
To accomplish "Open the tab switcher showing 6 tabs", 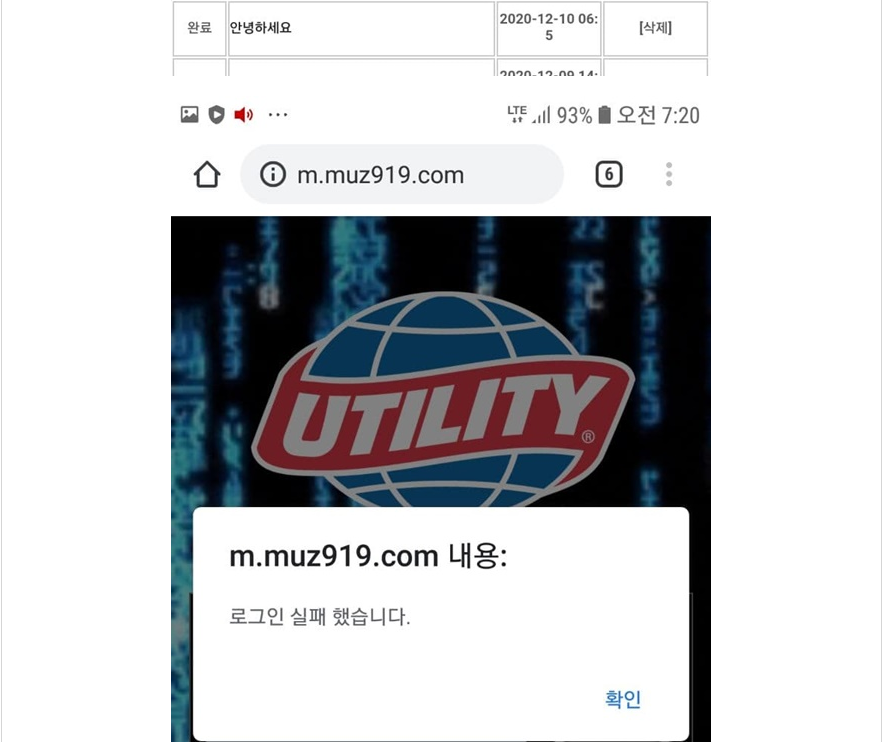I will (608, 175).
